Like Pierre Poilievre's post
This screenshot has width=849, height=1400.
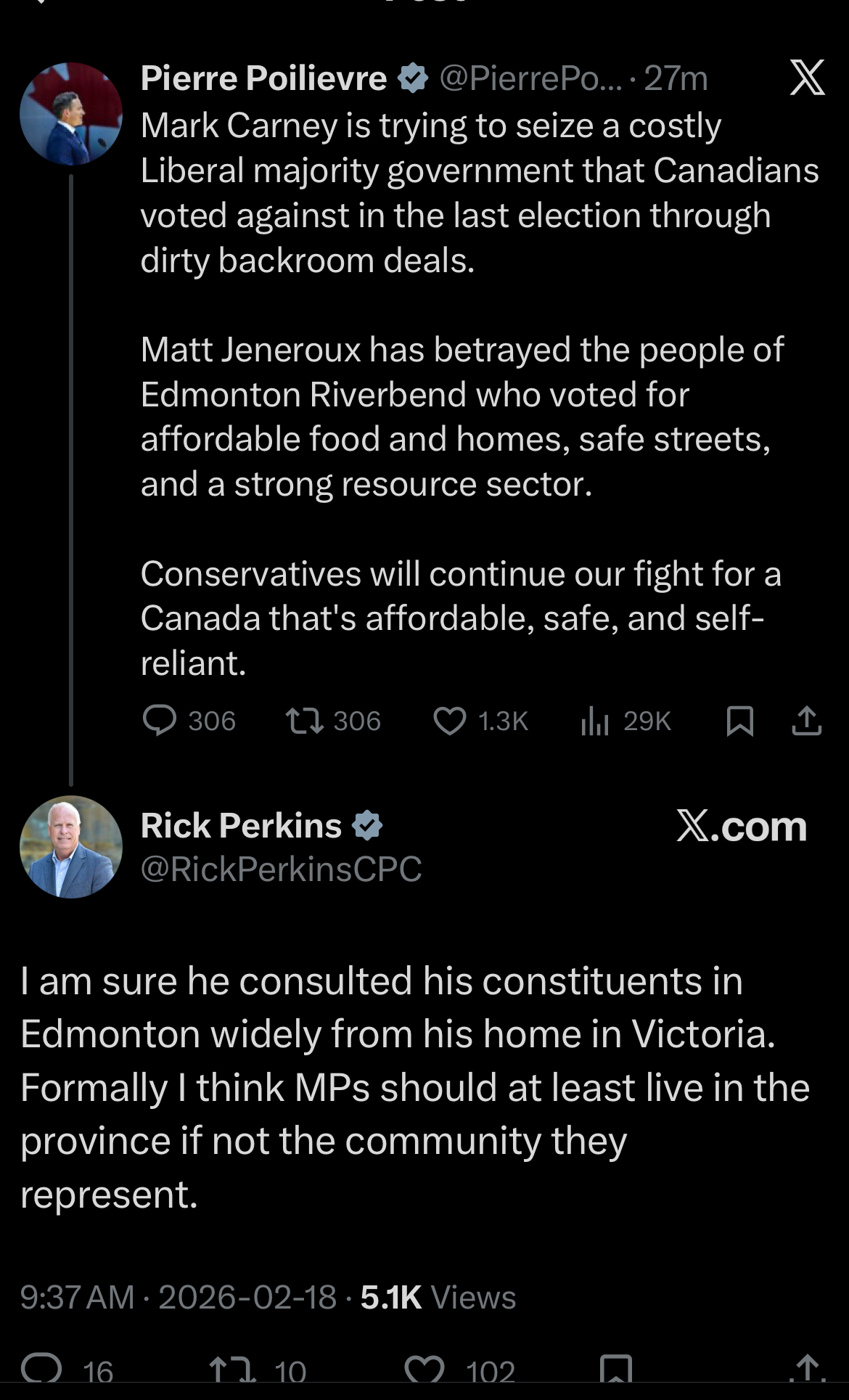[x=449, y=721]
